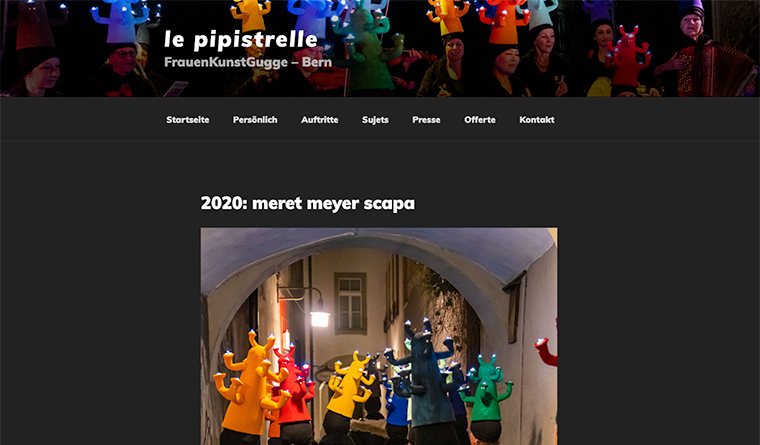Open the Auftritte section

coord(319,120)
